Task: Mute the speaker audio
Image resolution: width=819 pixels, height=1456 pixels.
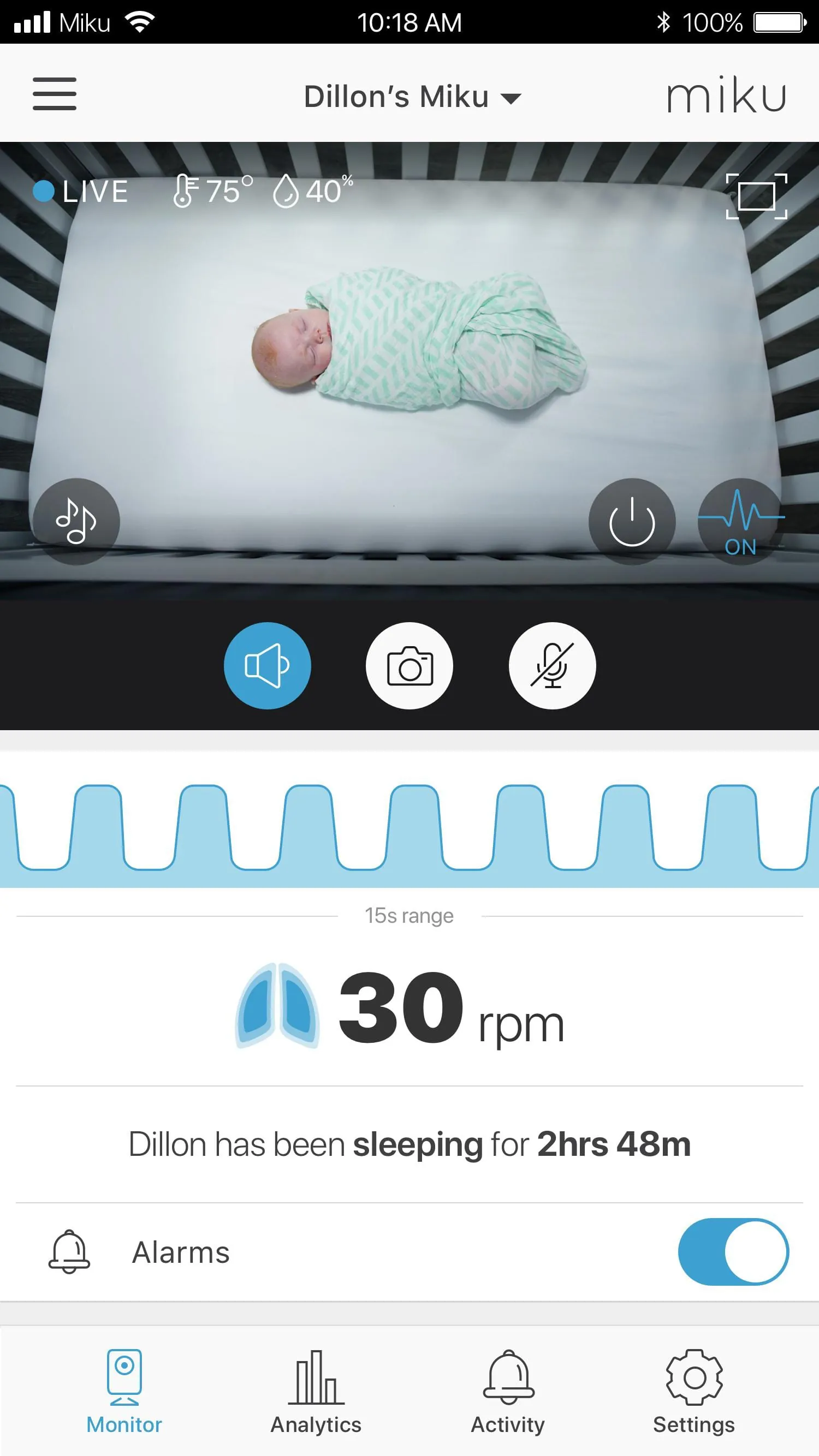Action: pos(267,666)
